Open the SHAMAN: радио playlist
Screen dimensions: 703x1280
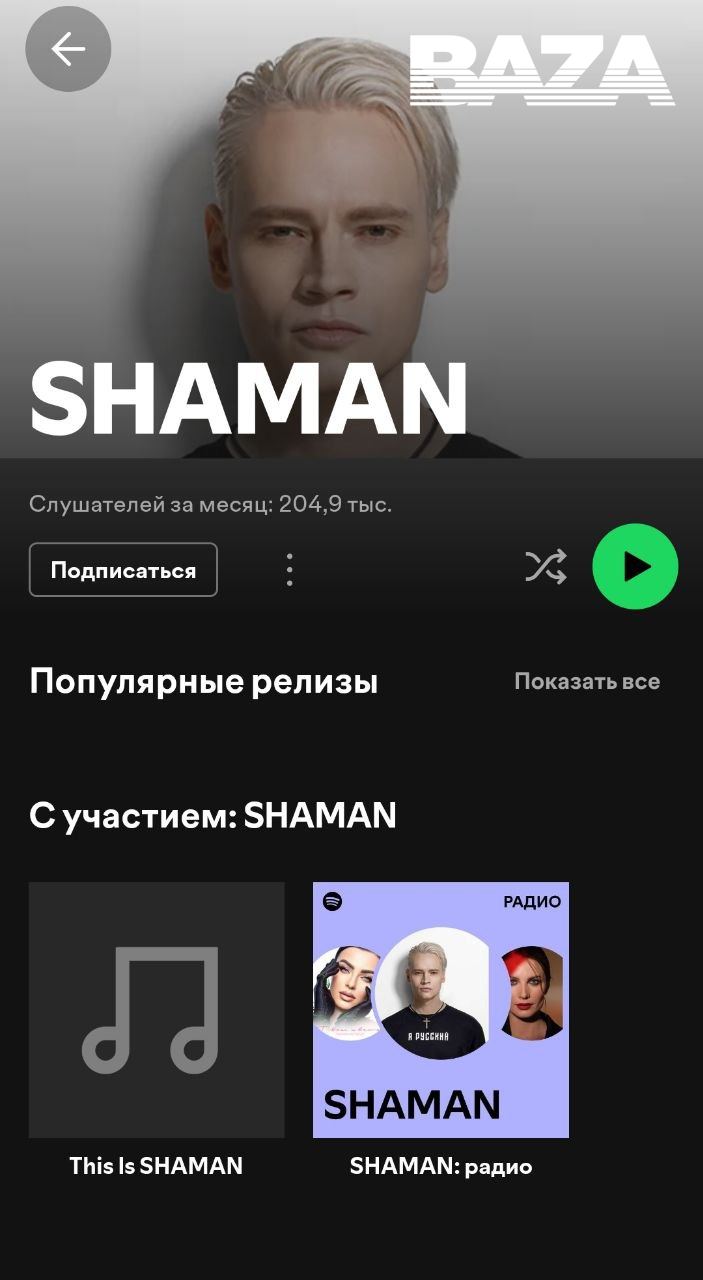(440, 1010)
